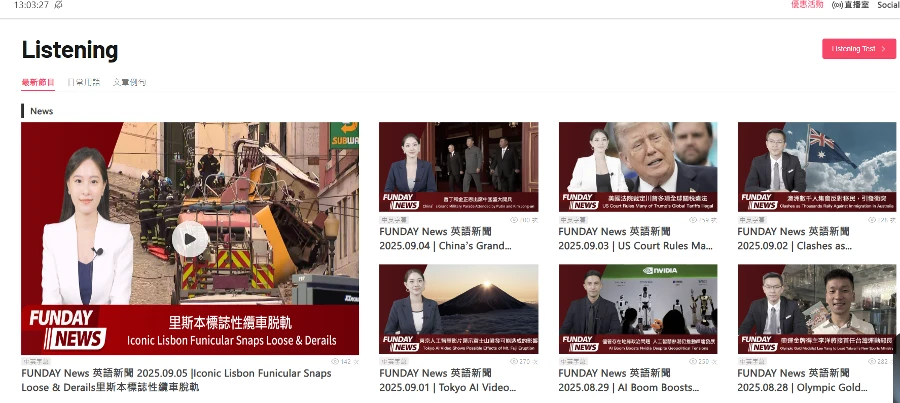Go to the 直播室 live room
Viewport: 900px width, 403px height.
(x=849, y=5)
